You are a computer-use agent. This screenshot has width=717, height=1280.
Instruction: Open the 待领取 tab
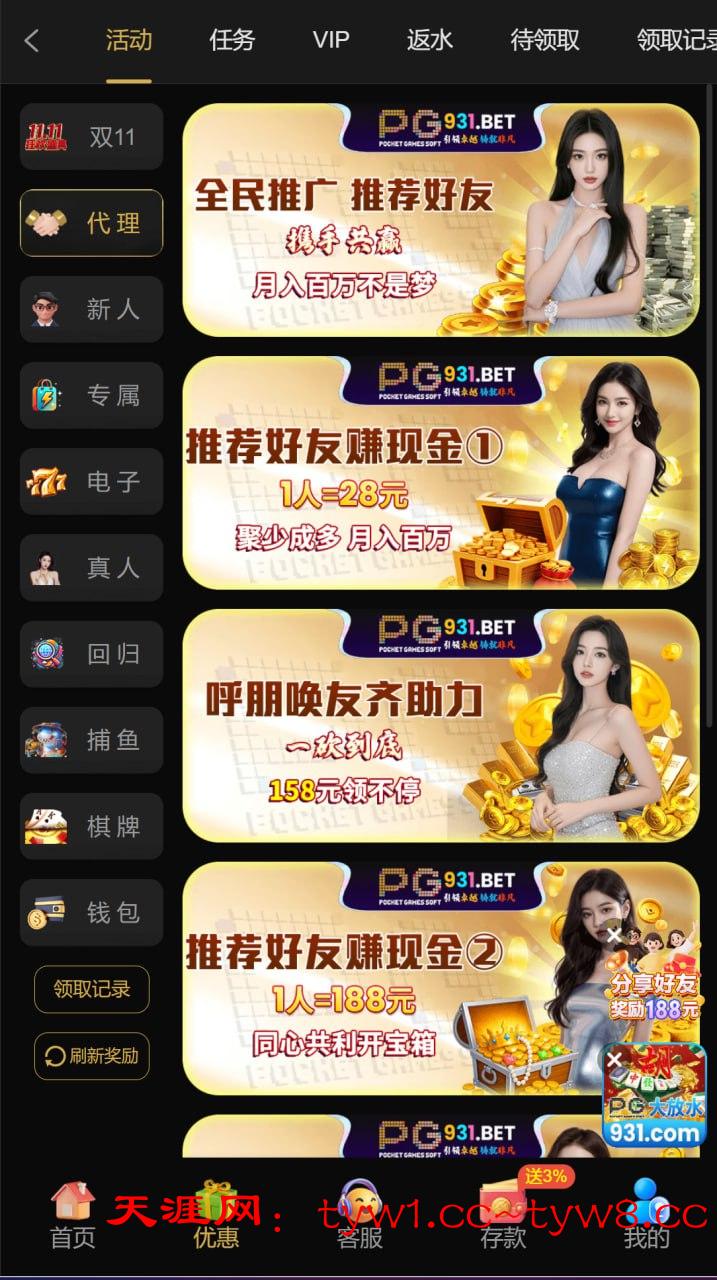tap(545, 40)
